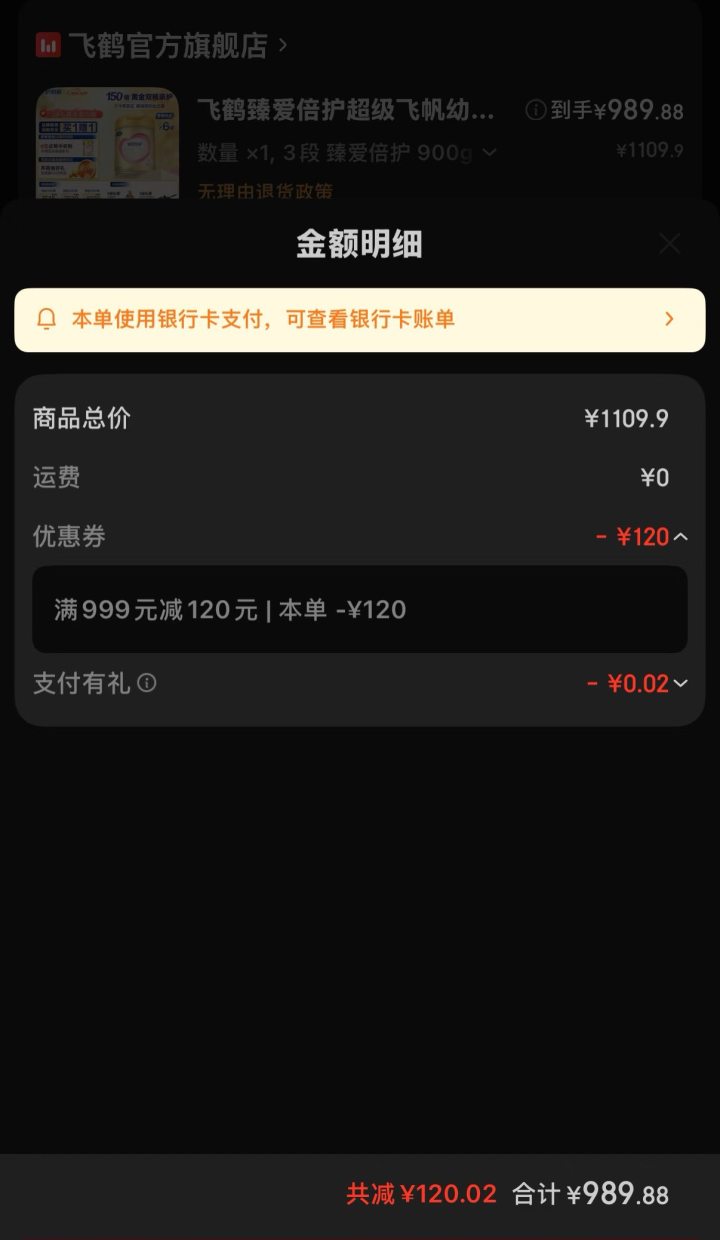Click the info icon next to 到手¥989.88

coord(535,111)
